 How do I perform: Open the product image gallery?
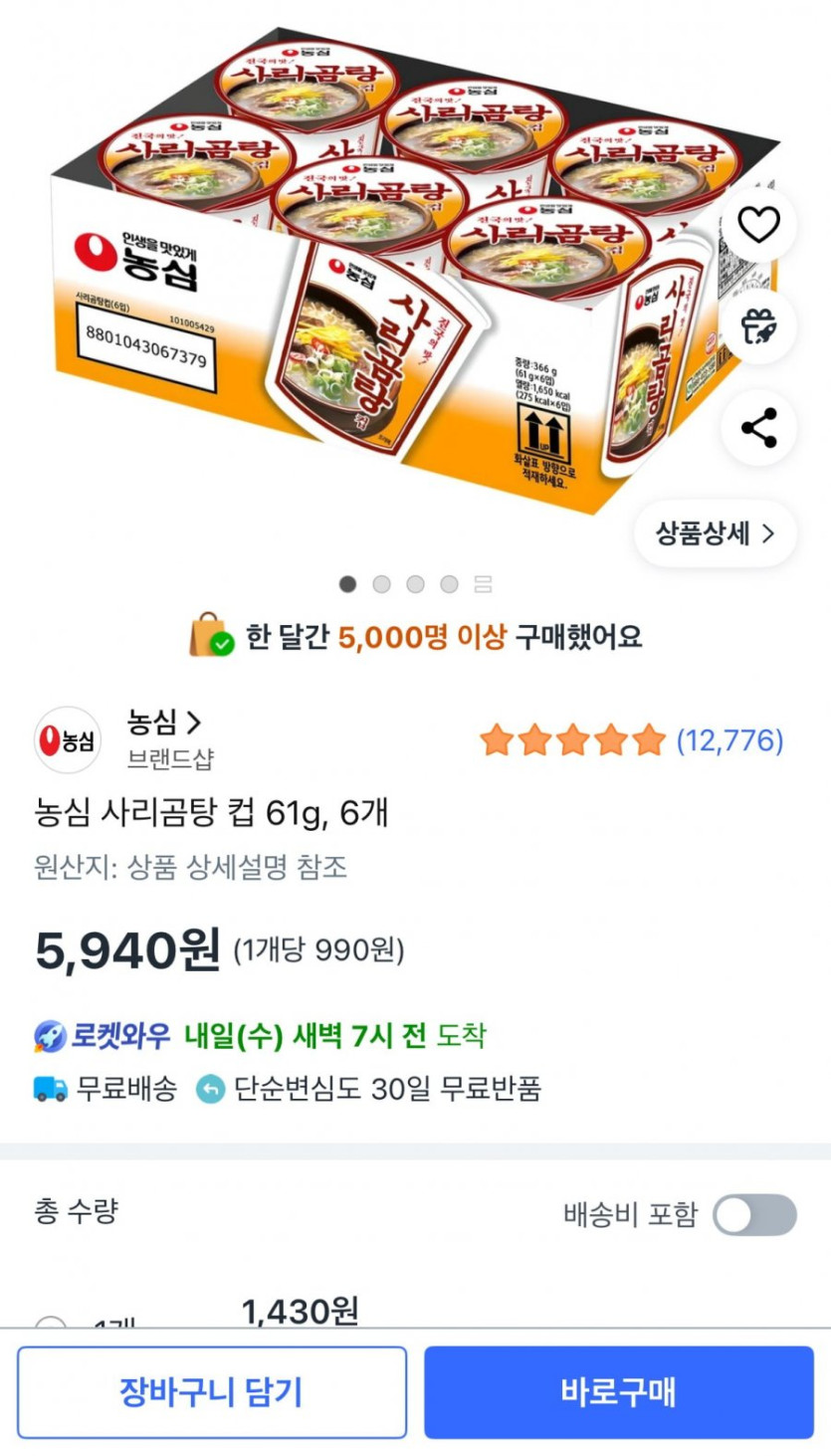(x=378, y=279)
